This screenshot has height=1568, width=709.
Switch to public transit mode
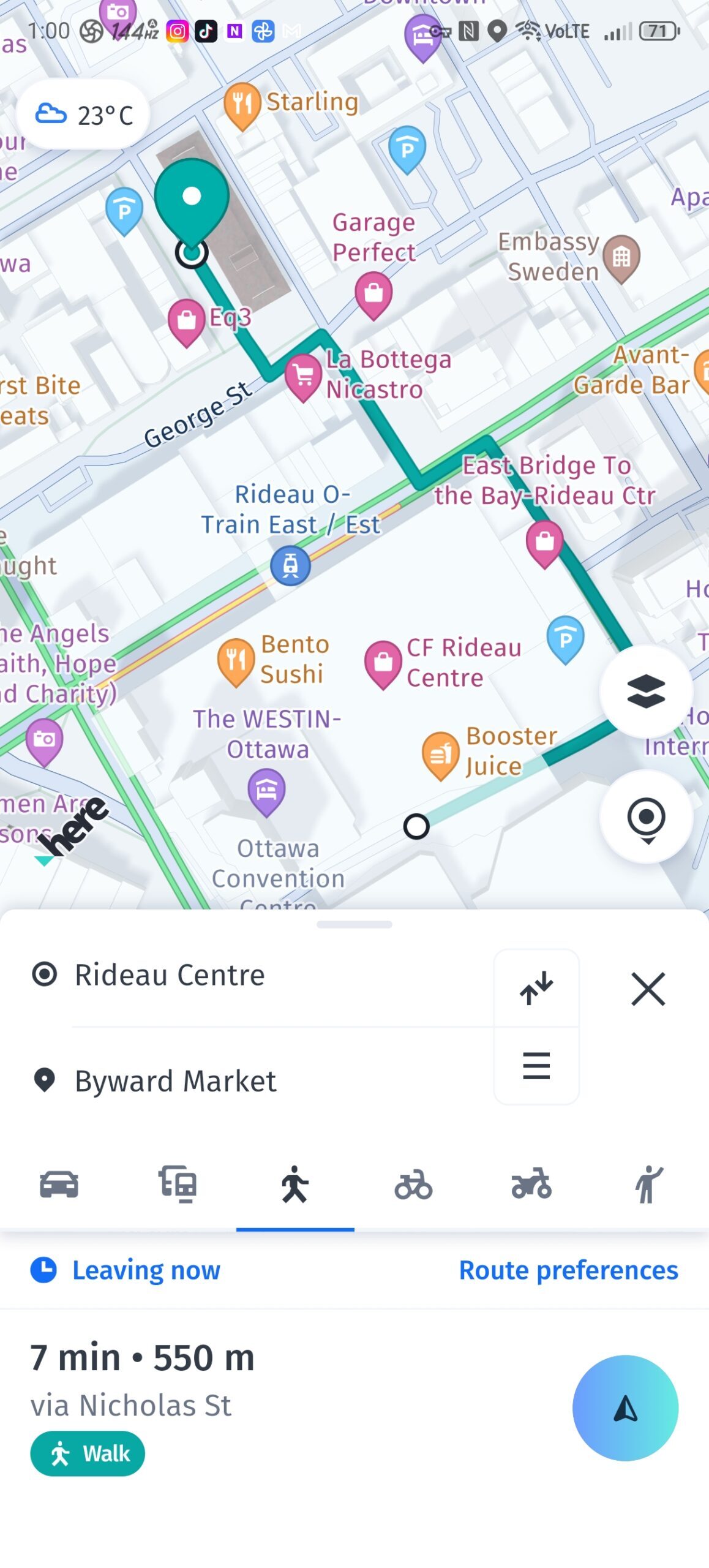[178, 1183]
